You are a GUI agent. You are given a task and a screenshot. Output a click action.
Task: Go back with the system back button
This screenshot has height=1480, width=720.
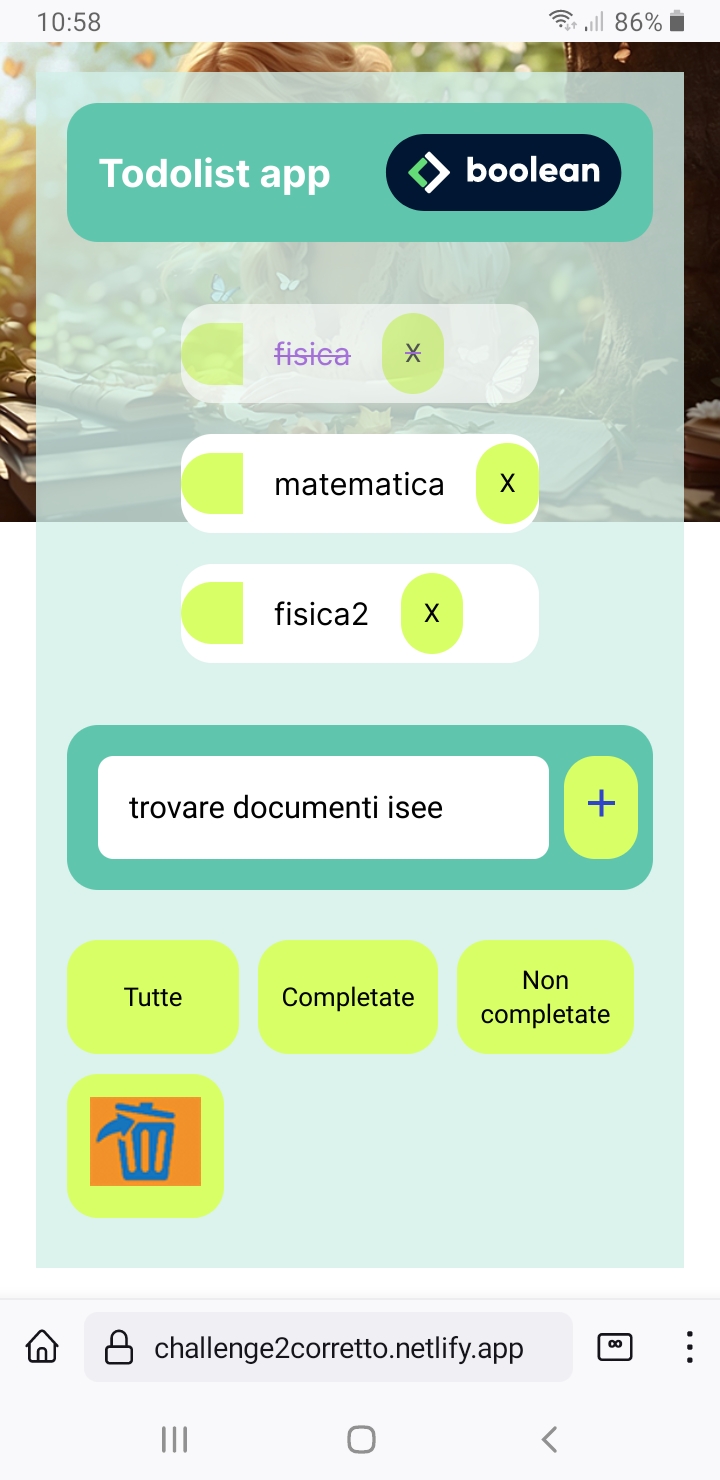[x=548, y=1439]
